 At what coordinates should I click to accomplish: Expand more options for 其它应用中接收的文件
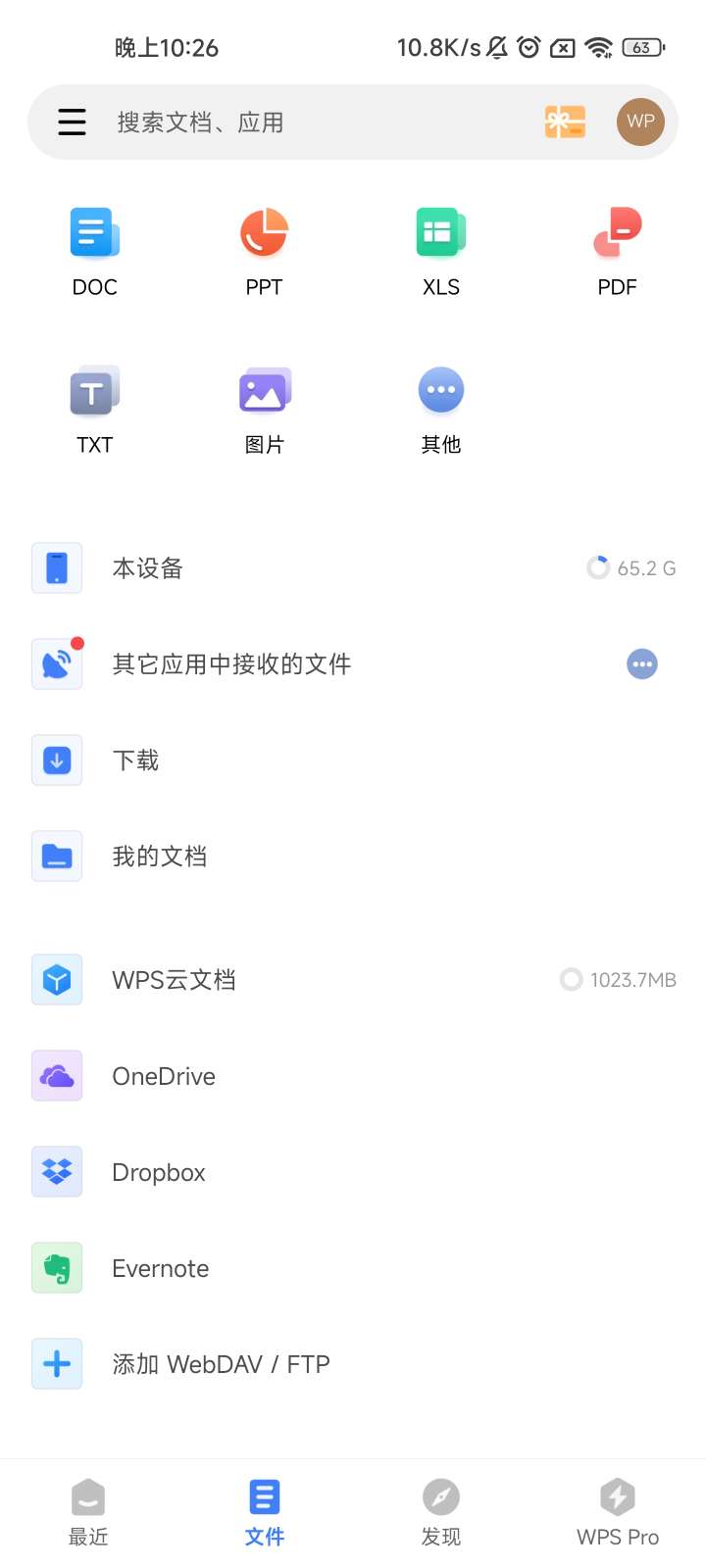pyautogui.click(x=642, y=663)
